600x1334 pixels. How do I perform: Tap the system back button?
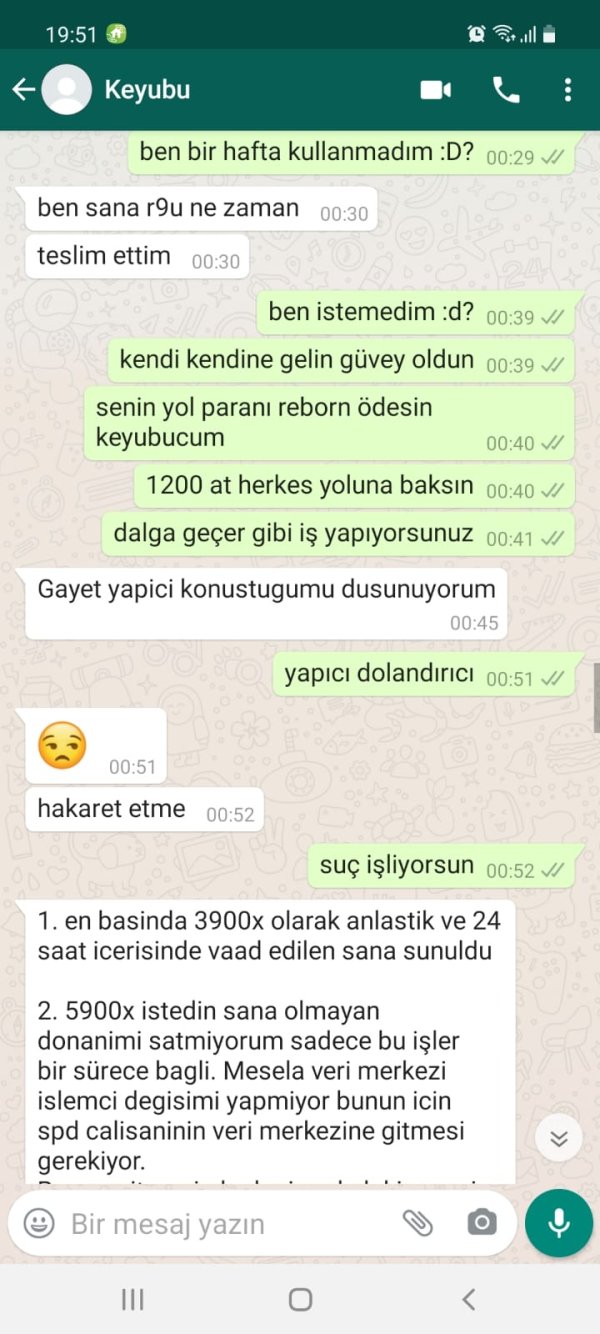click(468, 1299)
